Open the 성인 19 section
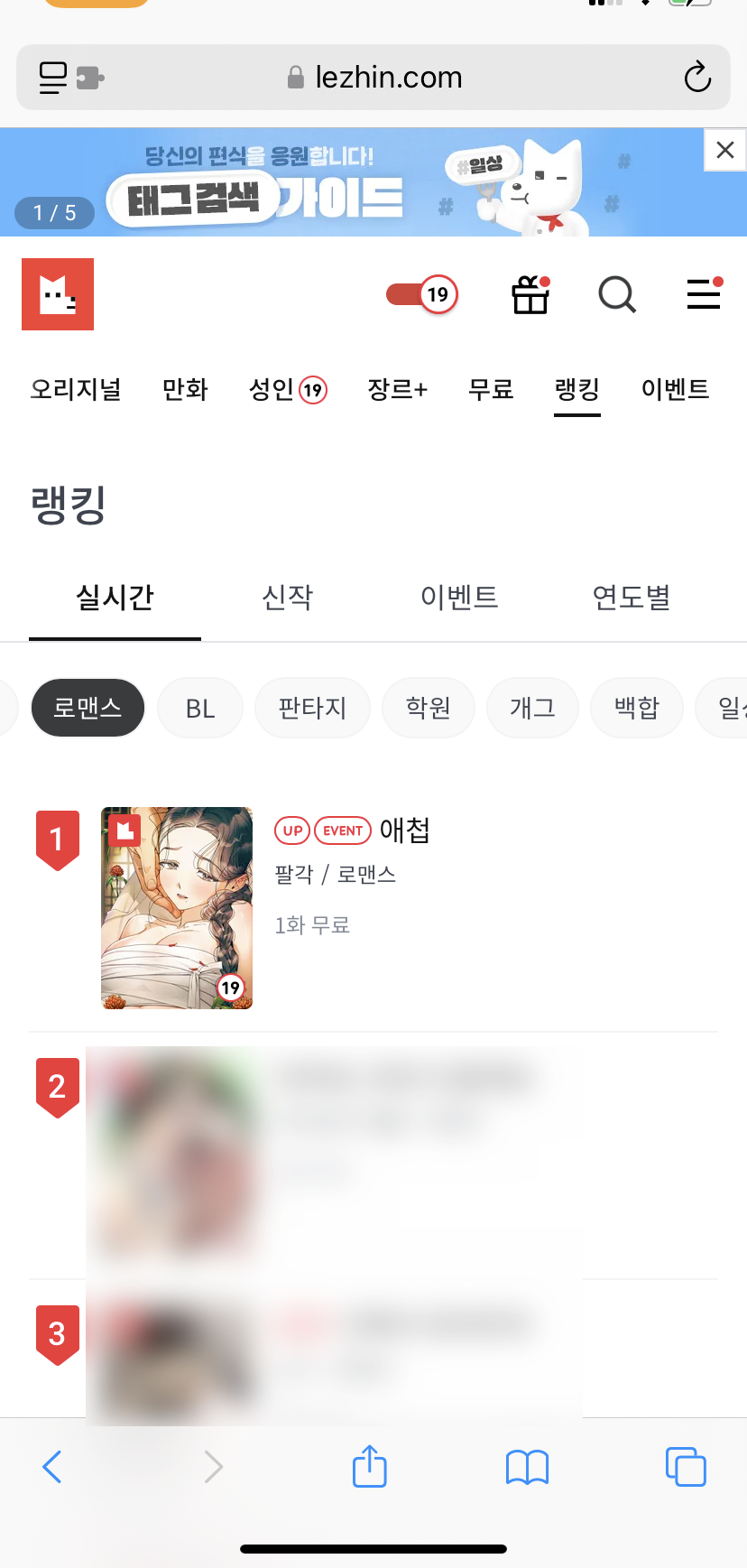Image resolution: width=747 pixels, height=1568 pixels. 288,390
